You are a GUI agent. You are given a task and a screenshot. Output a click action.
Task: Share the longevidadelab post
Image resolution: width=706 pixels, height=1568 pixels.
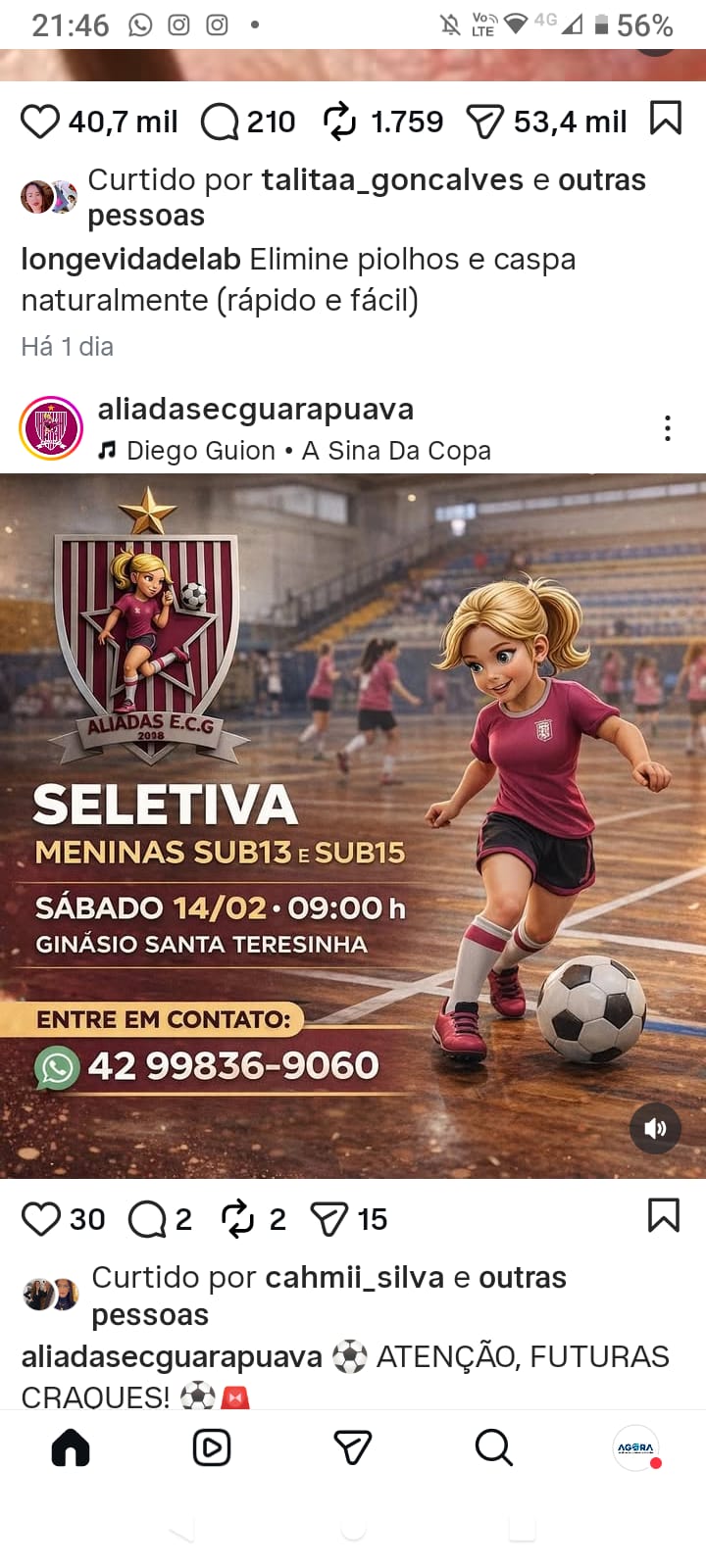tap(484, 122)
